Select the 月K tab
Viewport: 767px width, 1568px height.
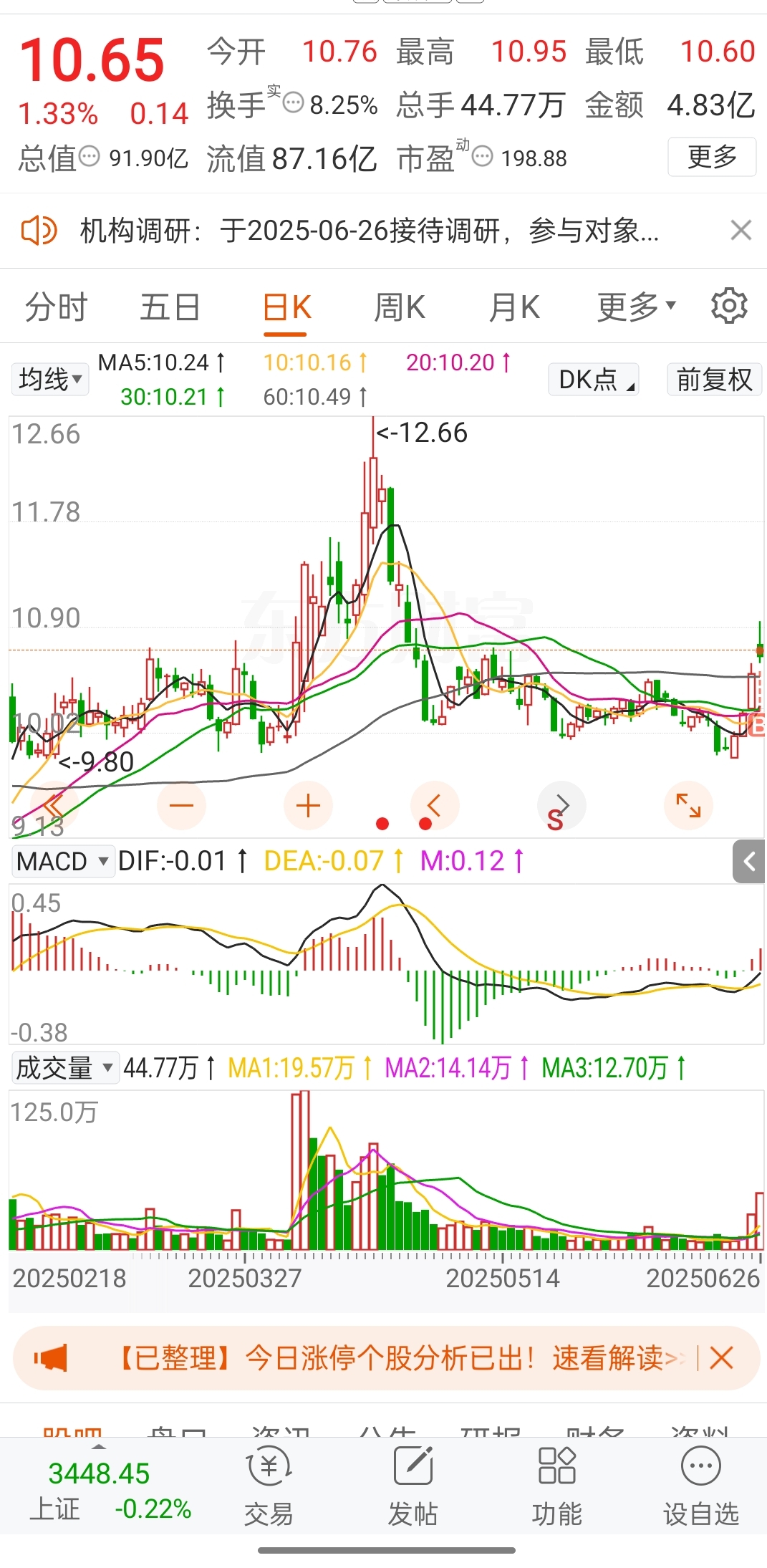coord(513,308)
